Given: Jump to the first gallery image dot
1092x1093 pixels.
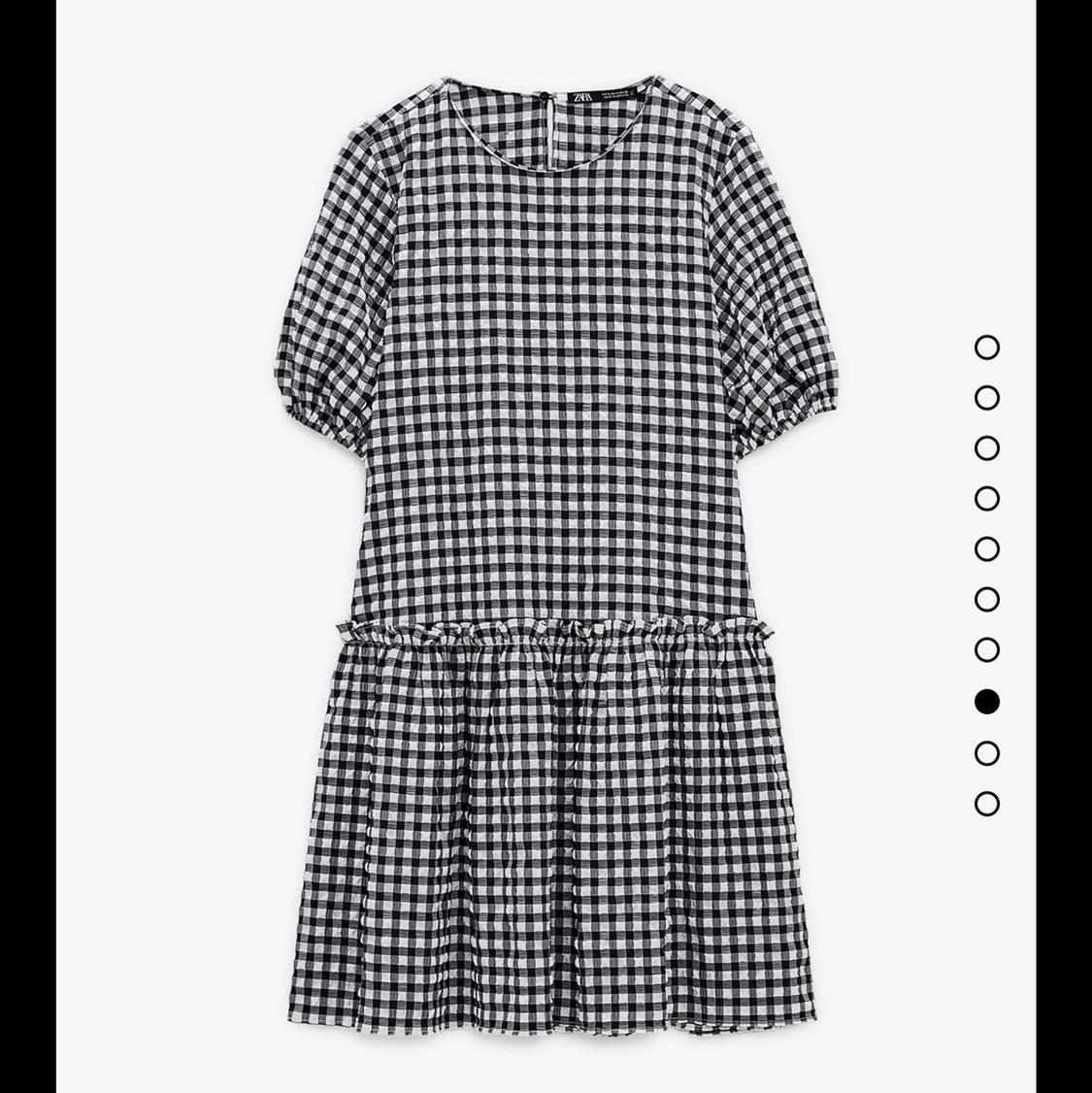Looking at the screenshot, I should point(986,348).
